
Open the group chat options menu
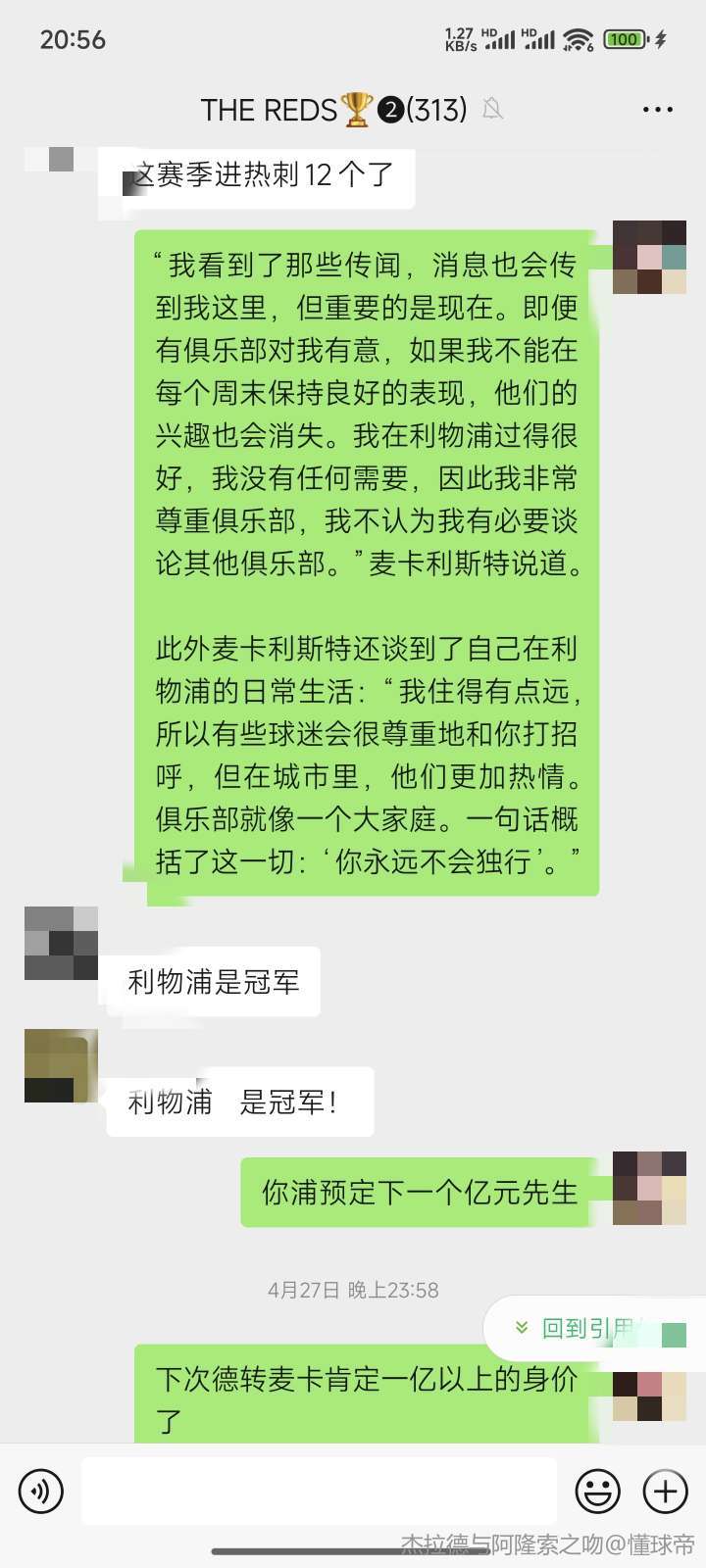point(658,110)
